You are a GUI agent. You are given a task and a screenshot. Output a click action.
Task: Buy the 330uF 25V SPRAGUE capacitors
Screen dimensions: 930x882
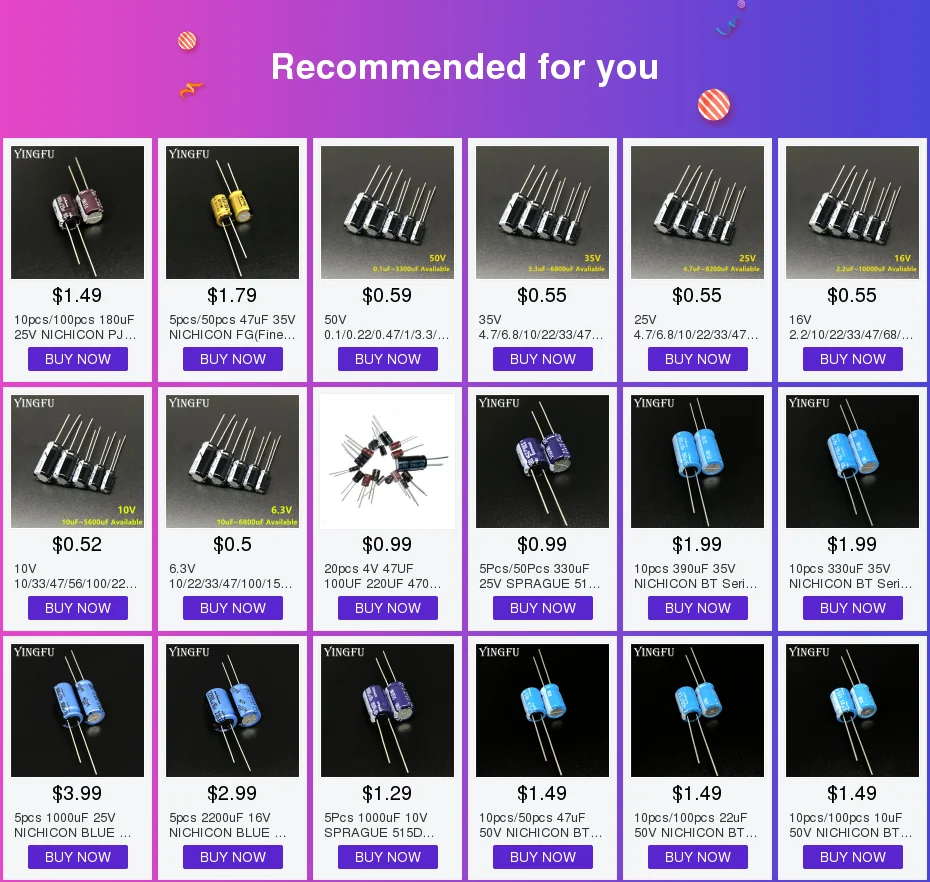pyautogui.click(x=543, y=608)
